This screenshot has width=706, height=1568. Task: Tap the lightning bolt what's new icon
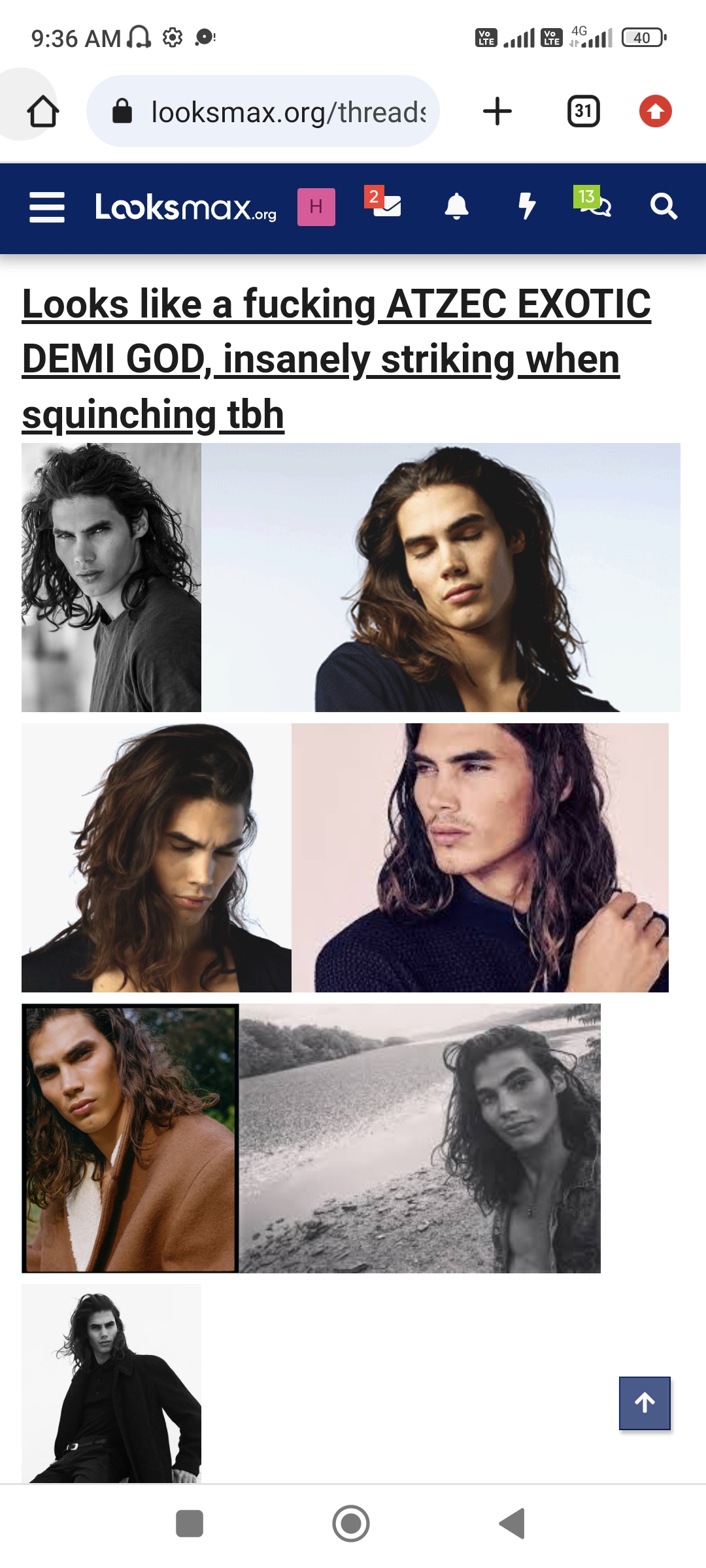pos(527,206)
